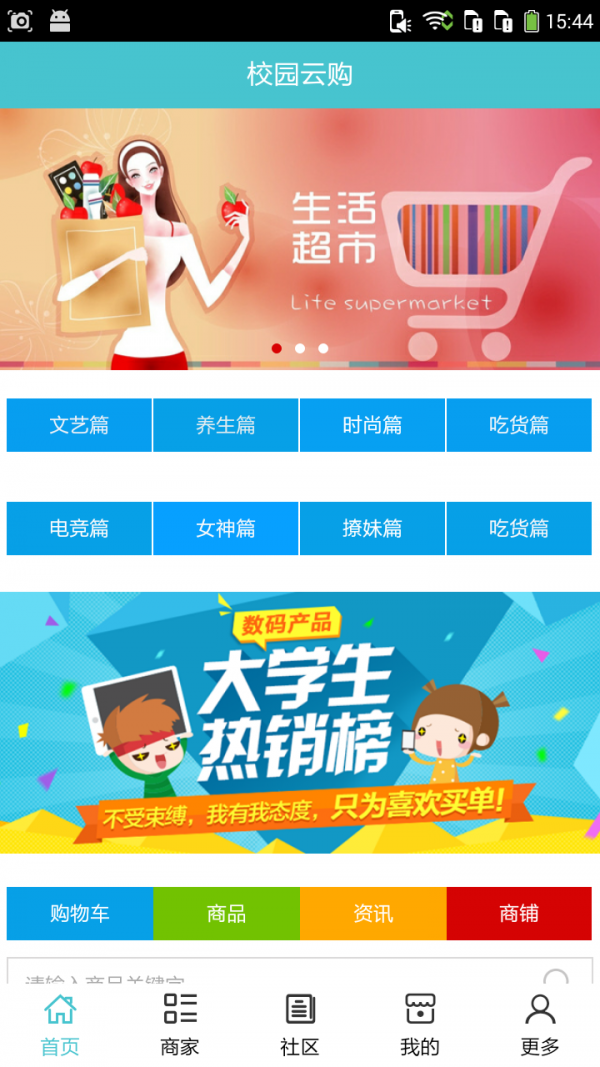Tap the product keyword search field
Viewport: 600px width, 1067px height.
(x=300, y=972)
